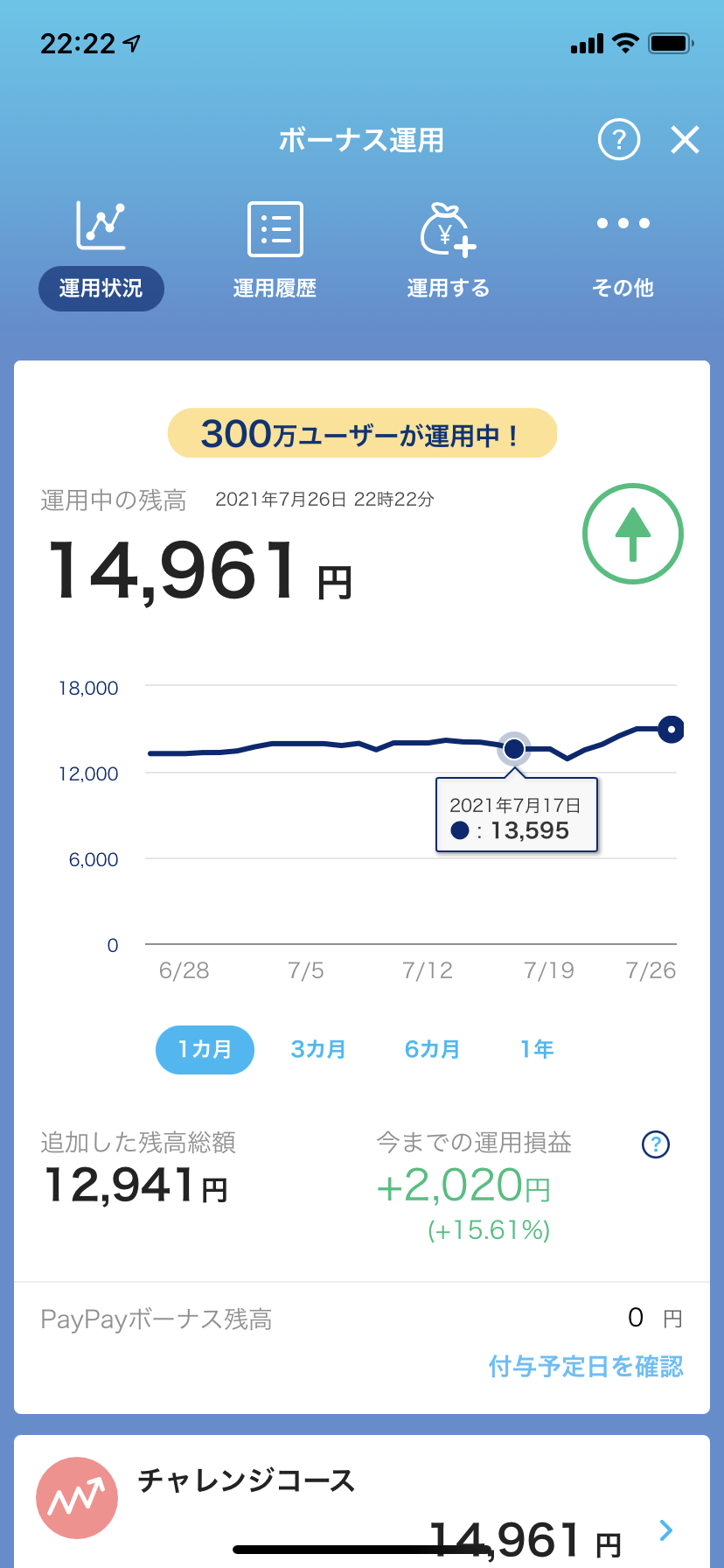Screen dimensions: 724x1568
Task: Tap the 運用する money bag icon
Action: pyautogui.click(x=448, y=229)
